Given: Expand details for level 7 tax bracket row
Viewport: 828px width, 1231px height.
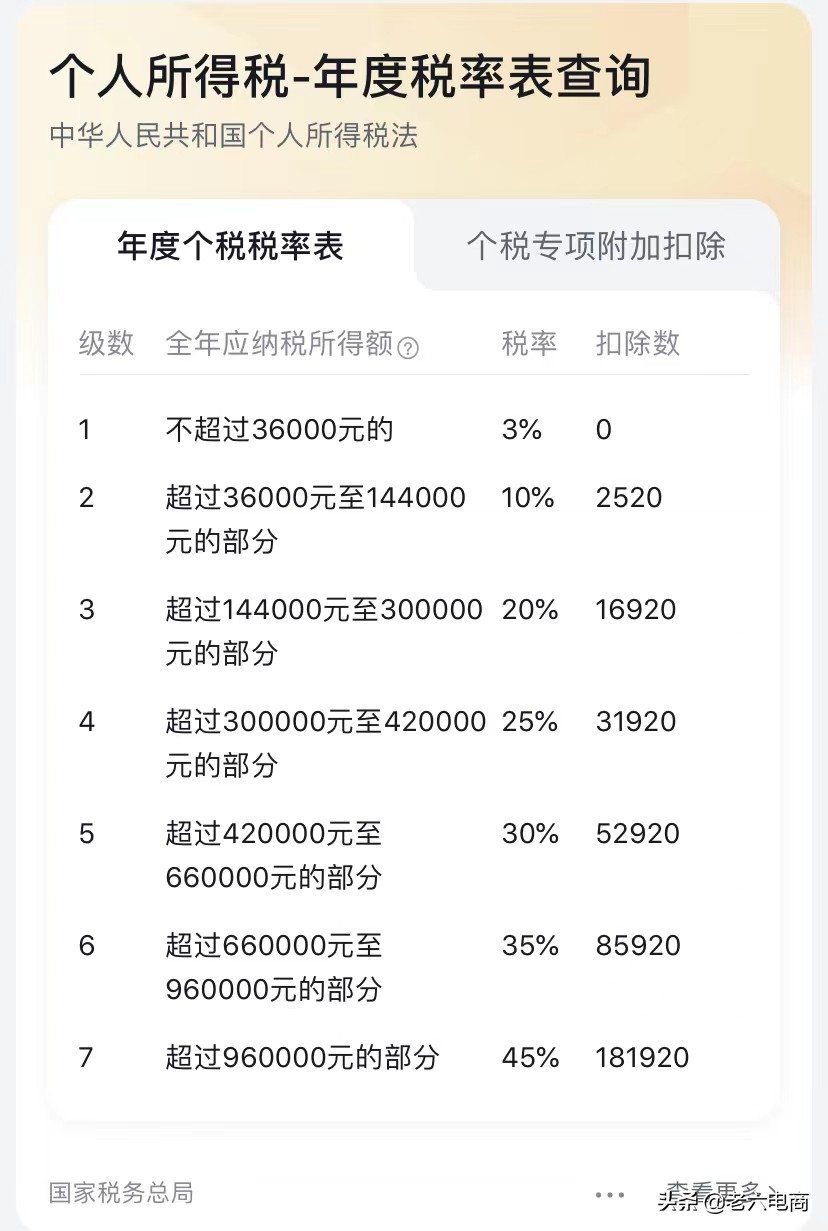Looking at the screenshot, I should (x=400, y=1057).
